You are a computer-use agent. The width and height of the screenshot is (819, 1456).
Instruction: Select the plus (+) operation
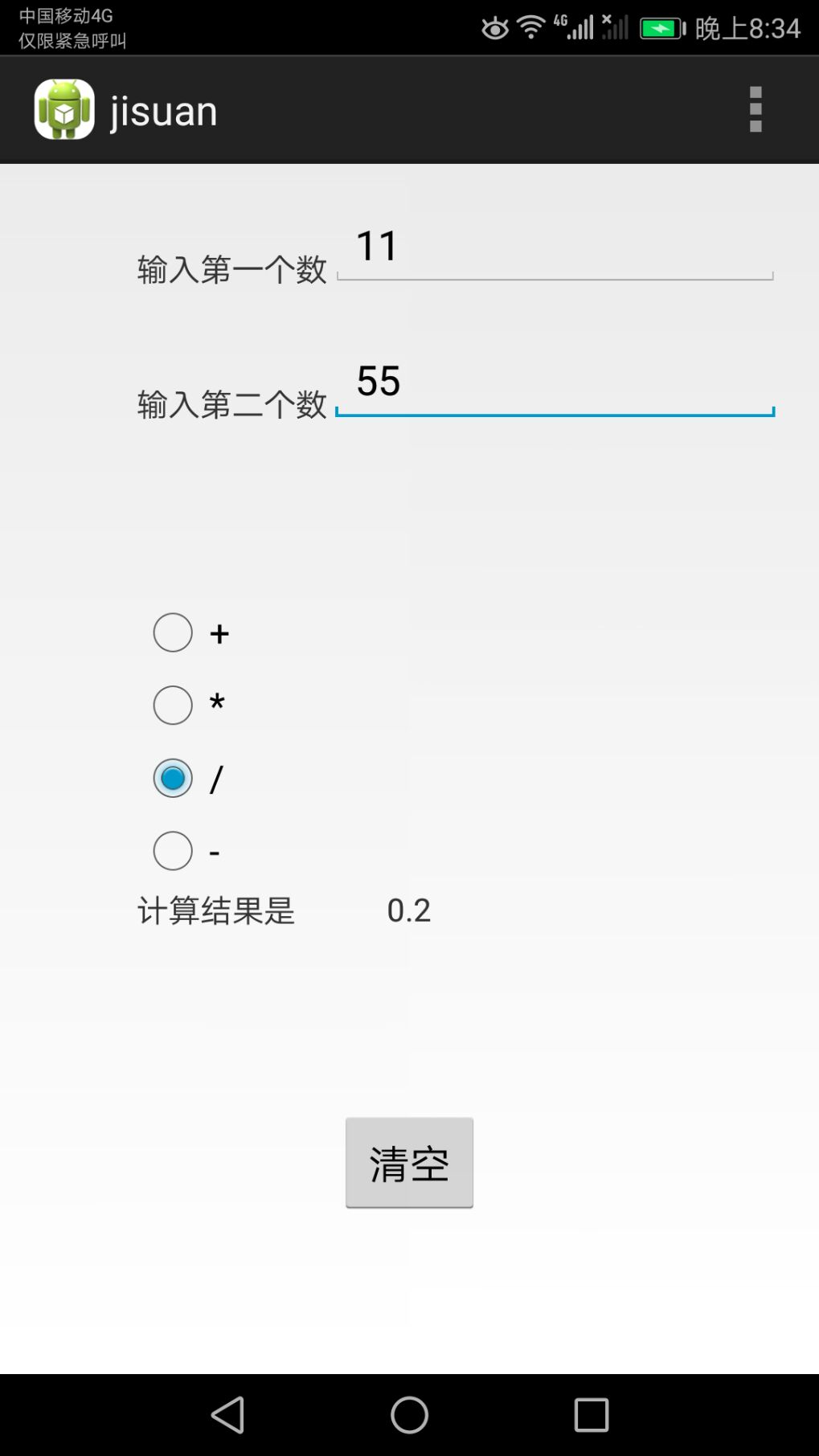[173, 633]
